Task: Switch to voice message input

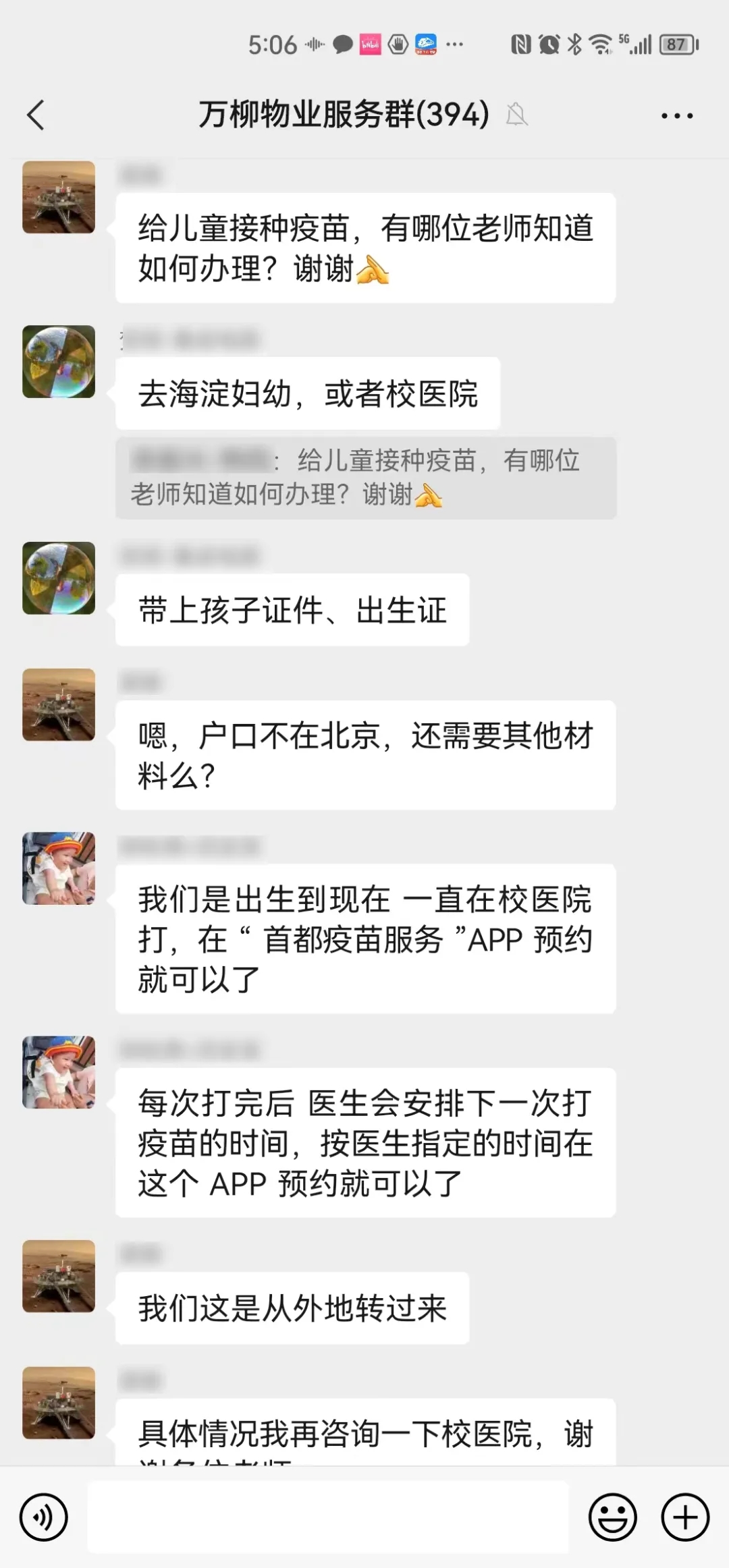Action: coord(44,1517)
